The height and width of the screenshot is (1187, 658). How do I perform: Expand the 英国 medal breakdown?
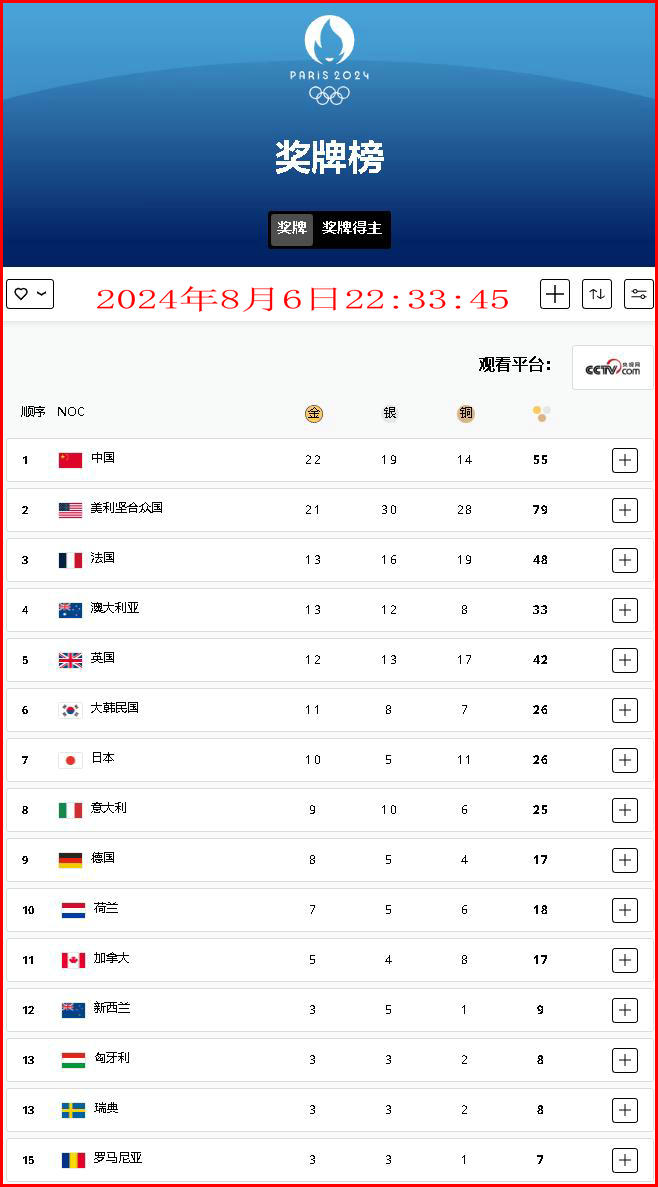(625, 660)
